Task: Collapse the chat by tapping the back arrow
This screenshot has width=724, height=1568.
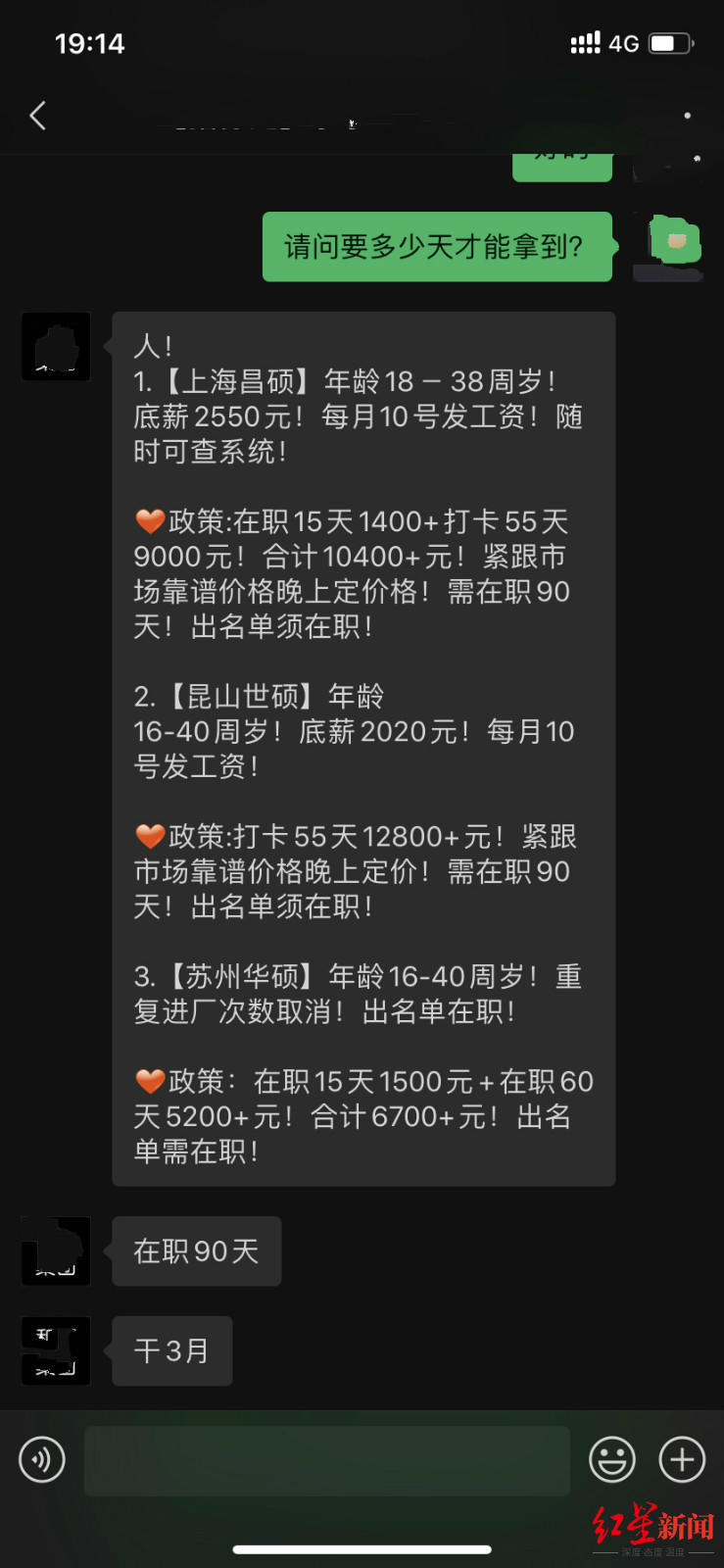Action: [37, 115]
